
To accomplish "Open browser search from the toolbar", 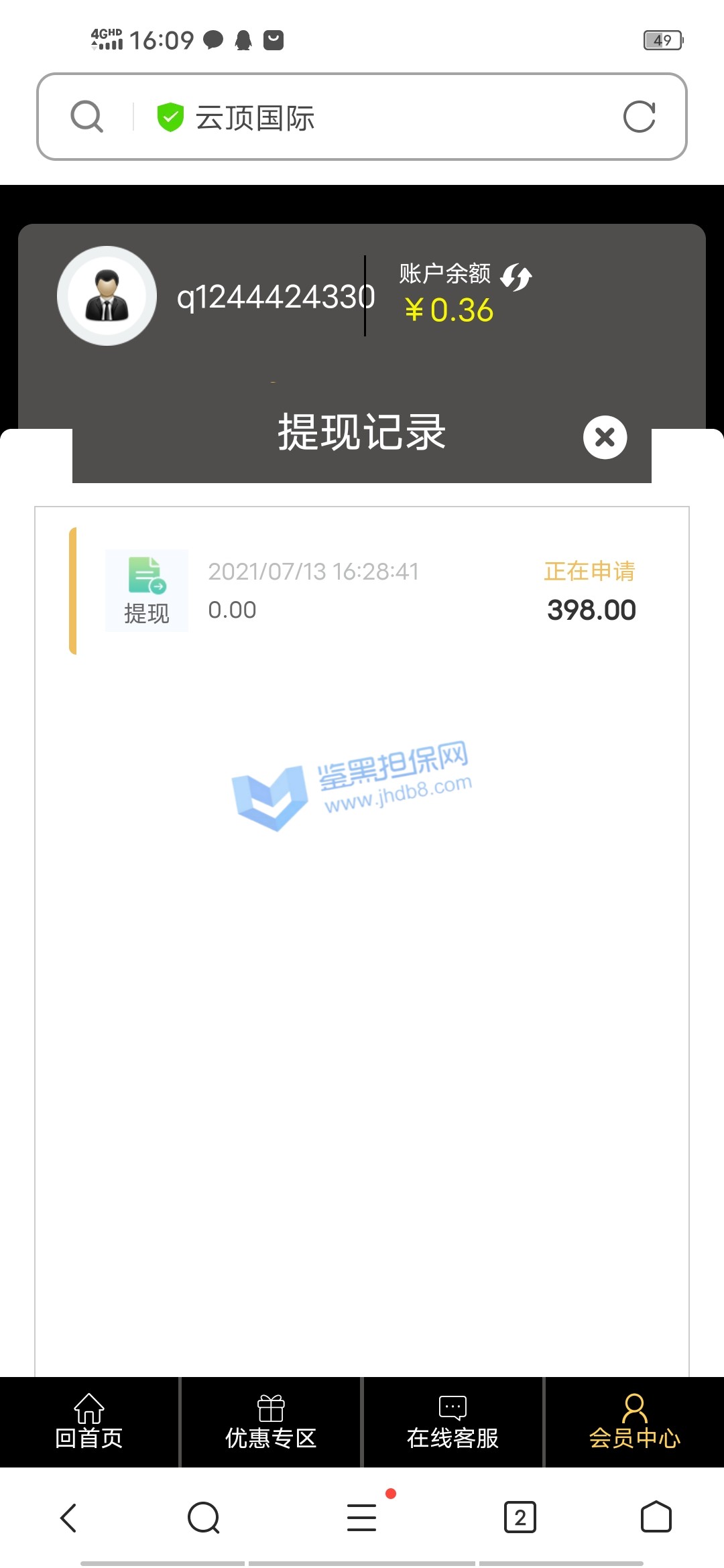I will coord(204,1518).
